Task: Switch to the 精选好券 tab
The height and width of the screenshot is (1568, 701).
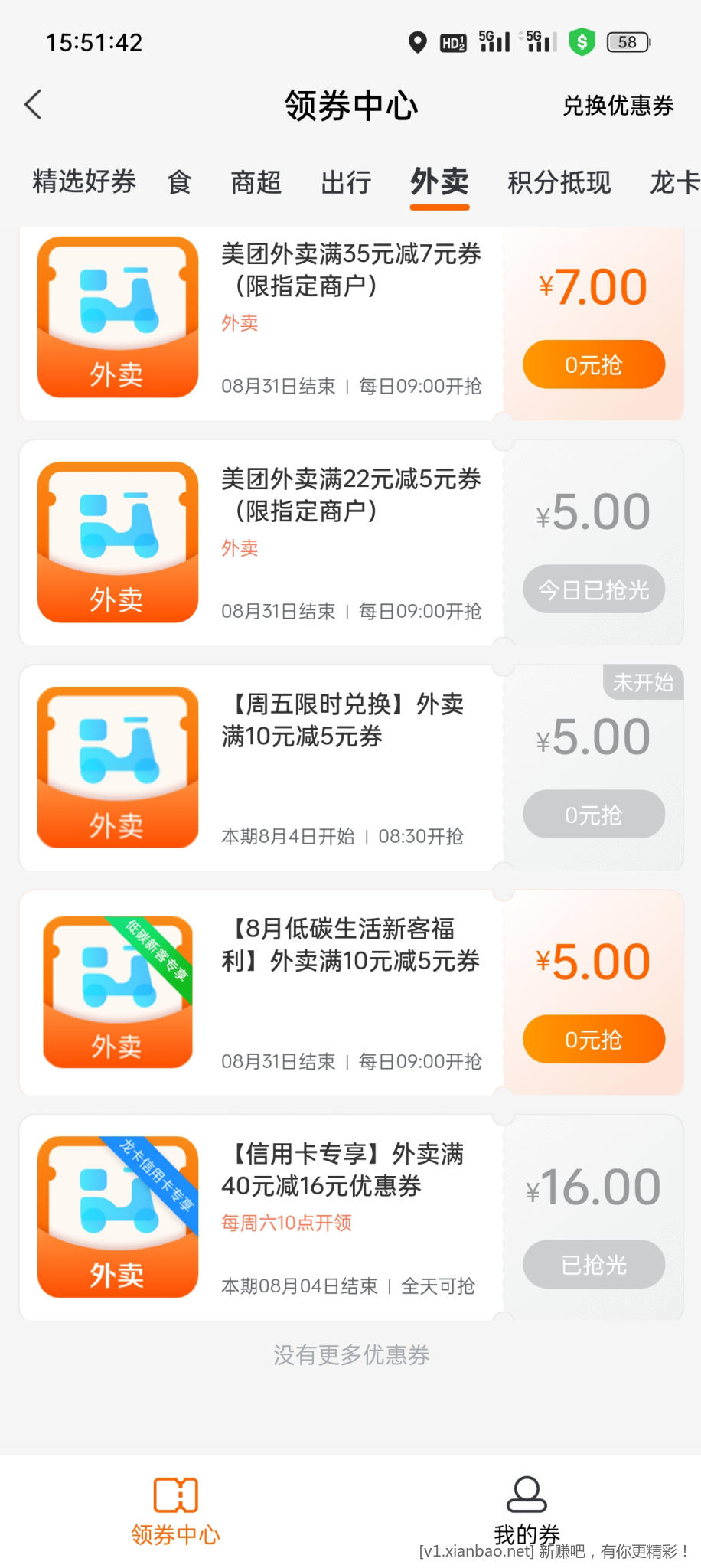Action: 84,182
